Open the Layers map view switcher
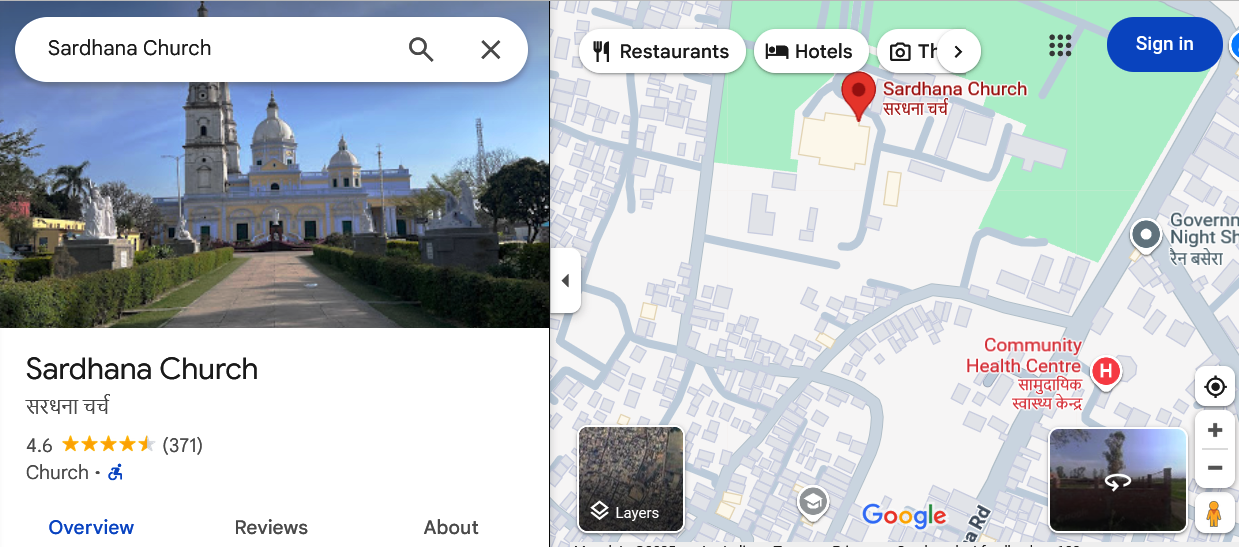Viewport: 1239px width, 547px height. [x=631, y=479]
